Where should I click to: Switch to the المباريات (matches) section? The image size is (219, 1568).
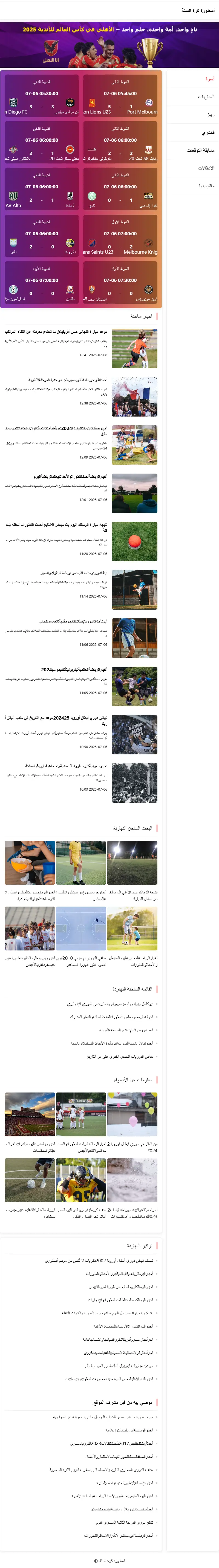206,97
